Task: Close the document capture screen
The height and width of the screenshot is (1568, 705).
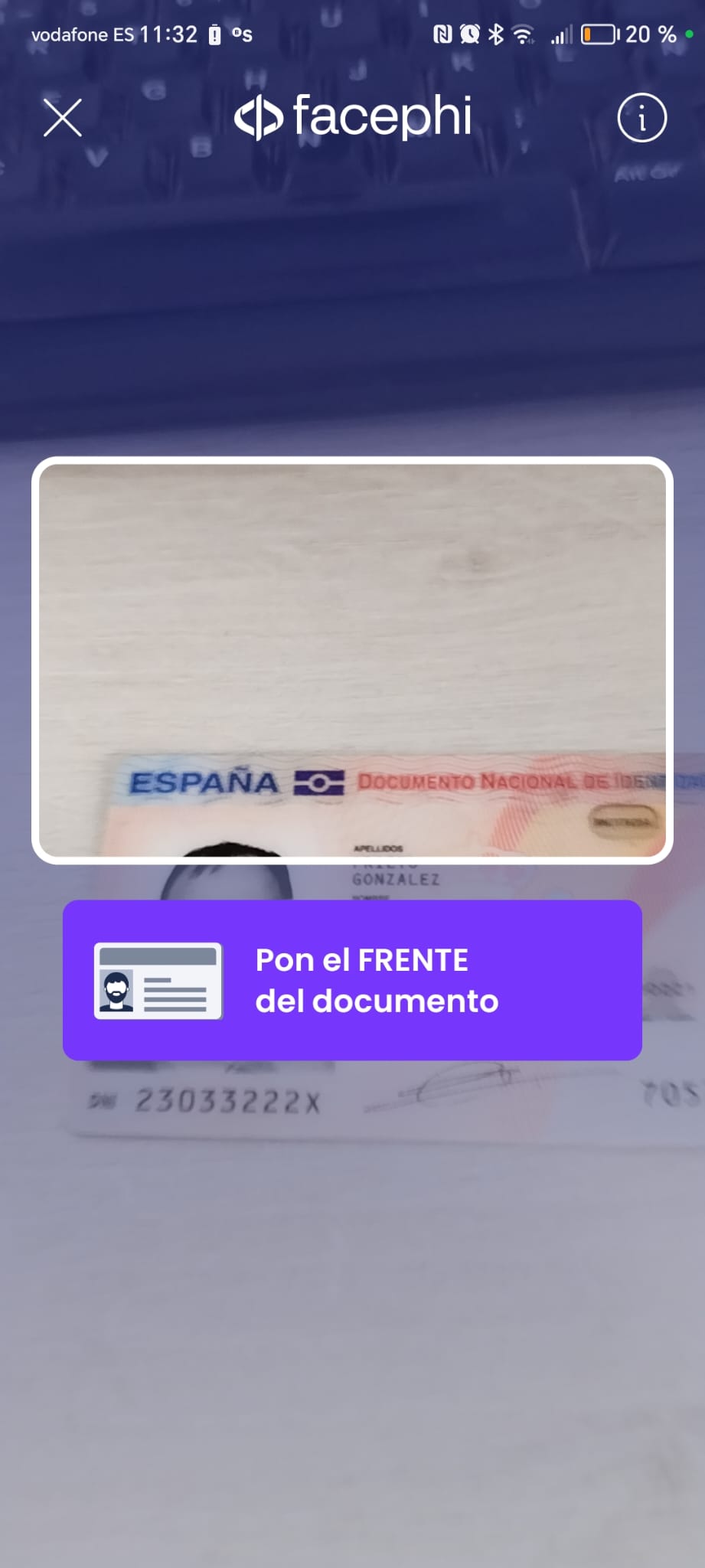Action: click(63, 118)
